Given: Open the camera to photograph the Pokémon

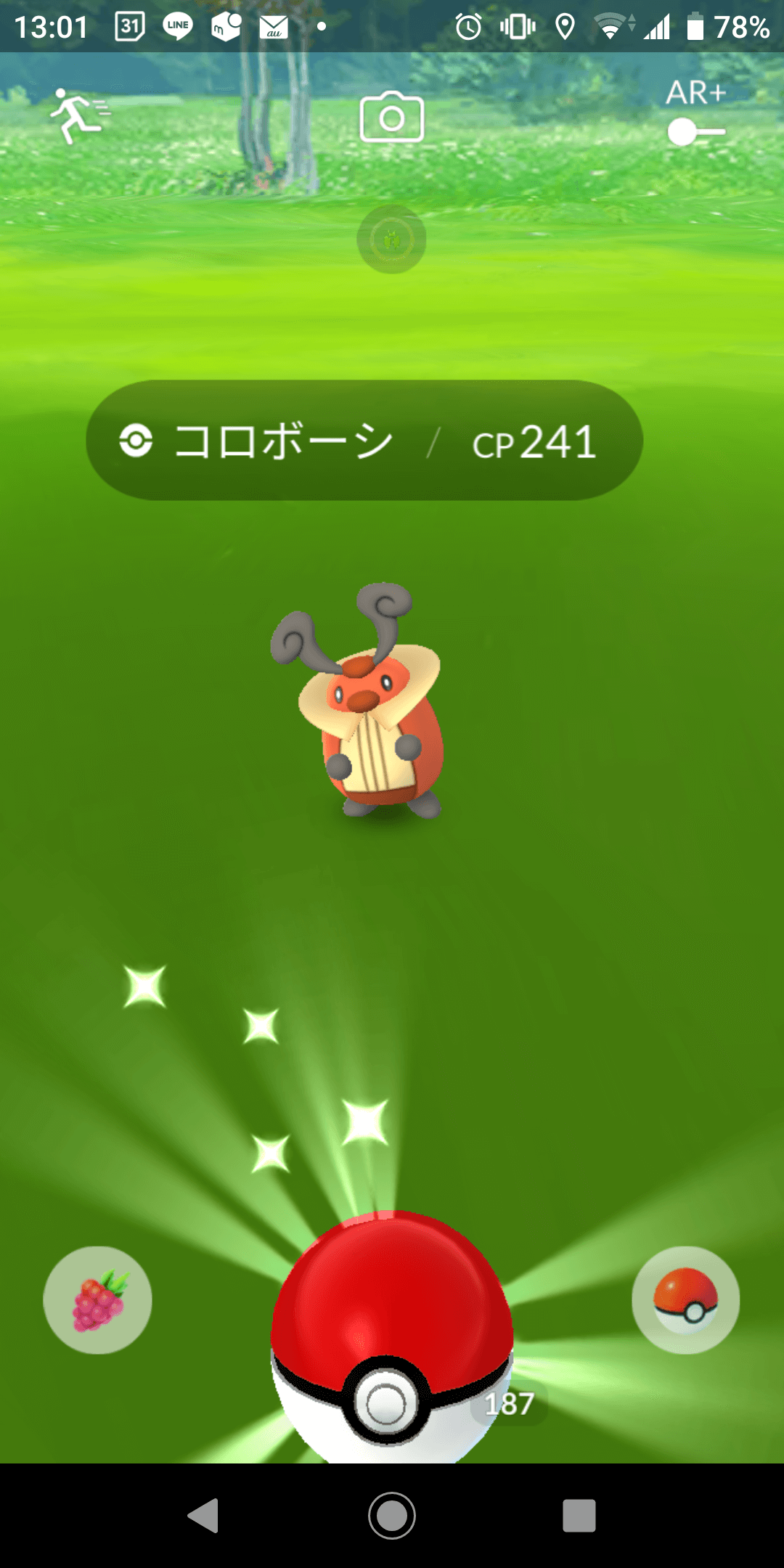Looking at the screenshot, I should (x=392, y=117).
